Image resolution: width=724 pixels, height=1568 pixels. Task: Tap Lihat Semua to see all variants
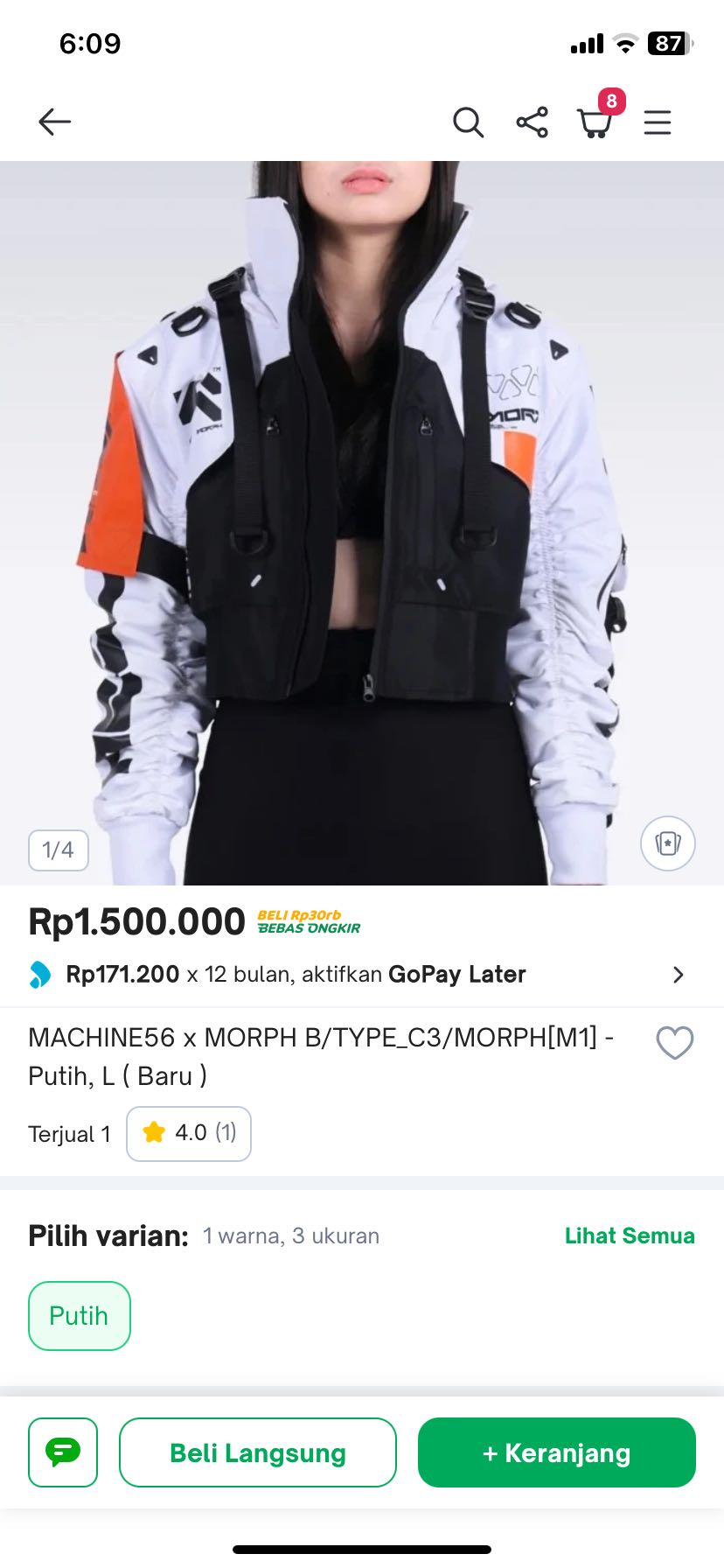click(629, 1235)
